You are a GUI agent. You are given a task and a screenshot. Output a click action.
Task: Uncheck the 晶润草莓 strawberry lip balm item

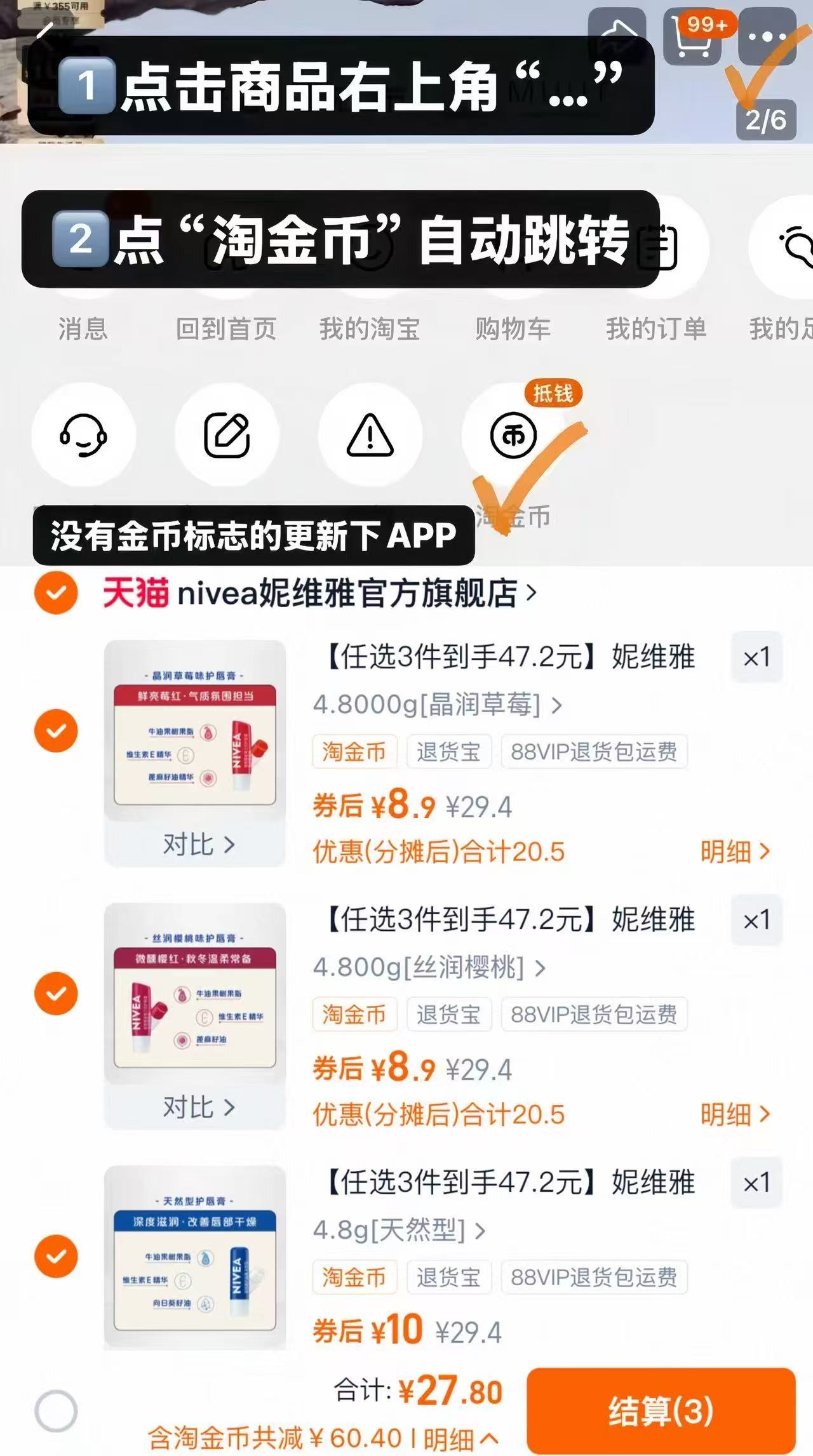coord(56,730)
